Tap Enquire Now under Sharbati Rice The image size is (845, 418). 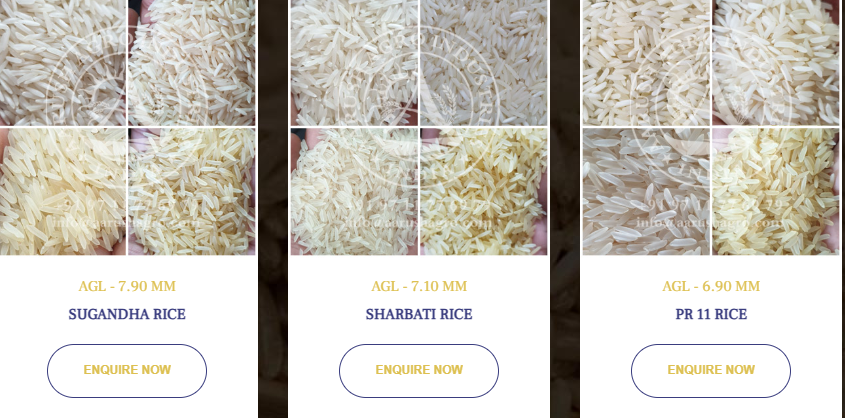(x=419, y=370)
